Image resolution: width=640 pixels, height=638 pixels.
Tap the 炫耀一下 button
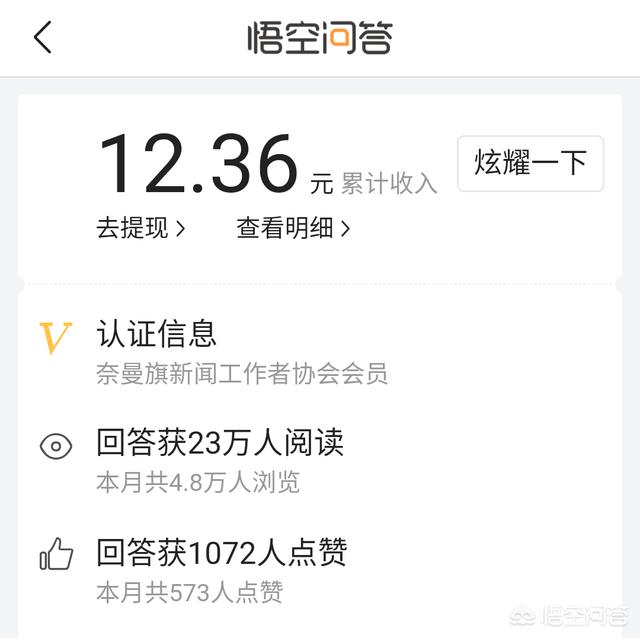pyautogui.click(x=530, y=163)
